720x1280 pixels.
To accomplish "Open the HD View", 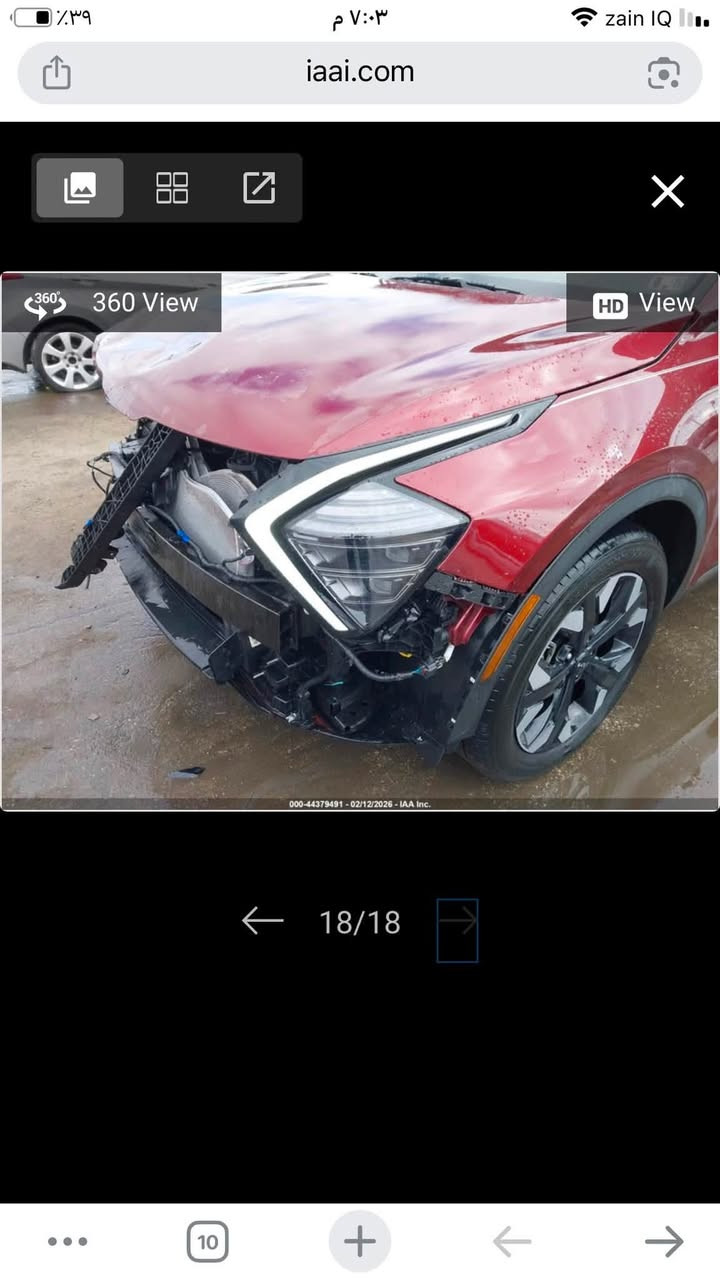I will tap(643, 303).
